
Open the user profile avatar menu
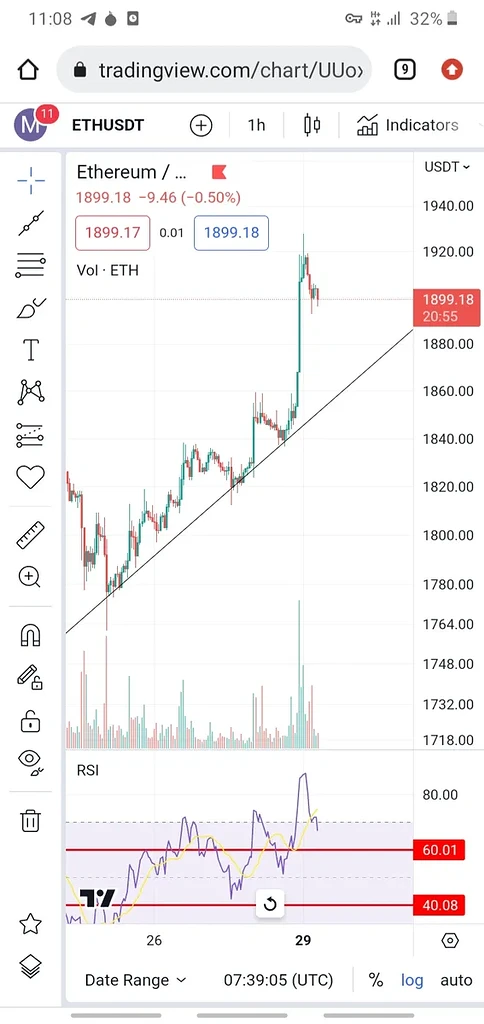tap(31, 125)
